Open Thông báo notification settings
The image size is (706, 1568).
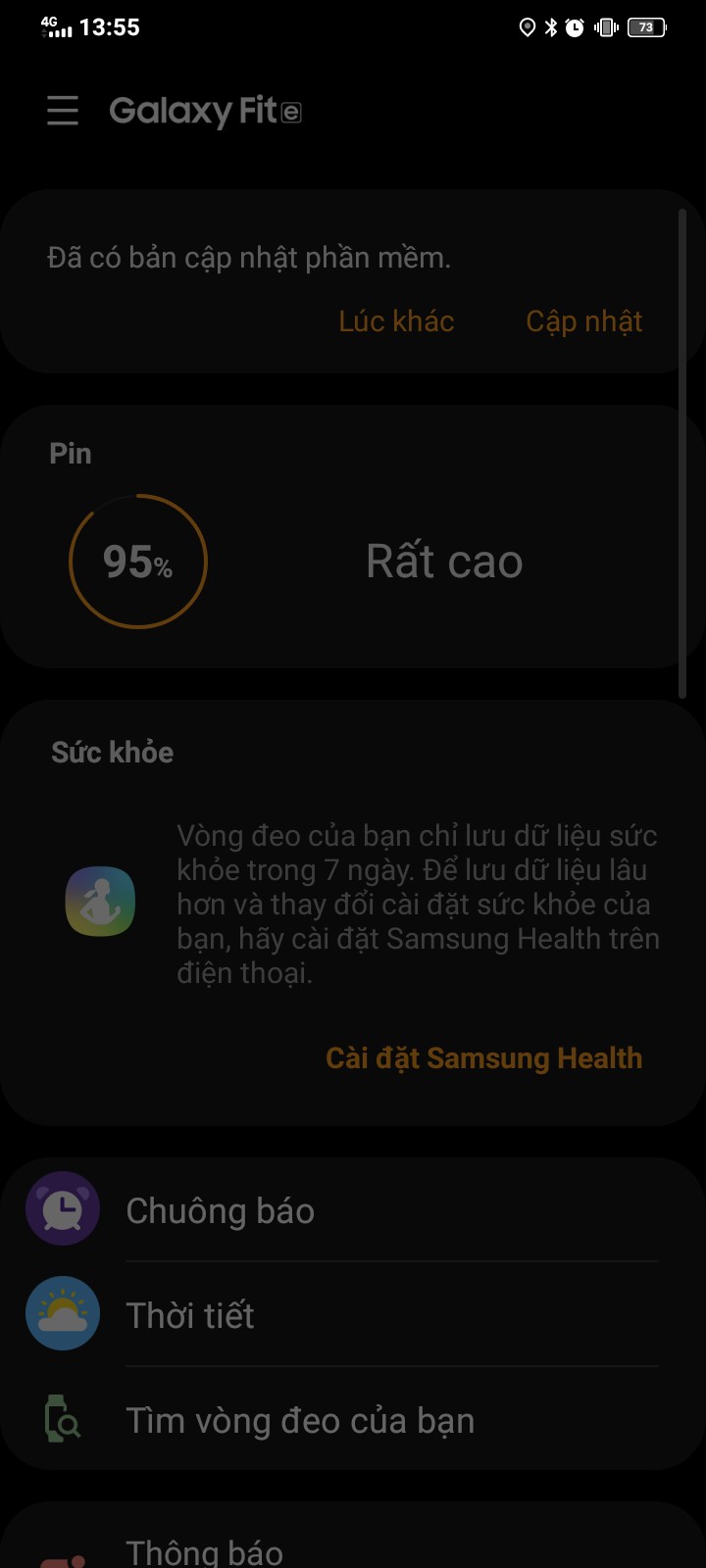tap(343, 1550)
